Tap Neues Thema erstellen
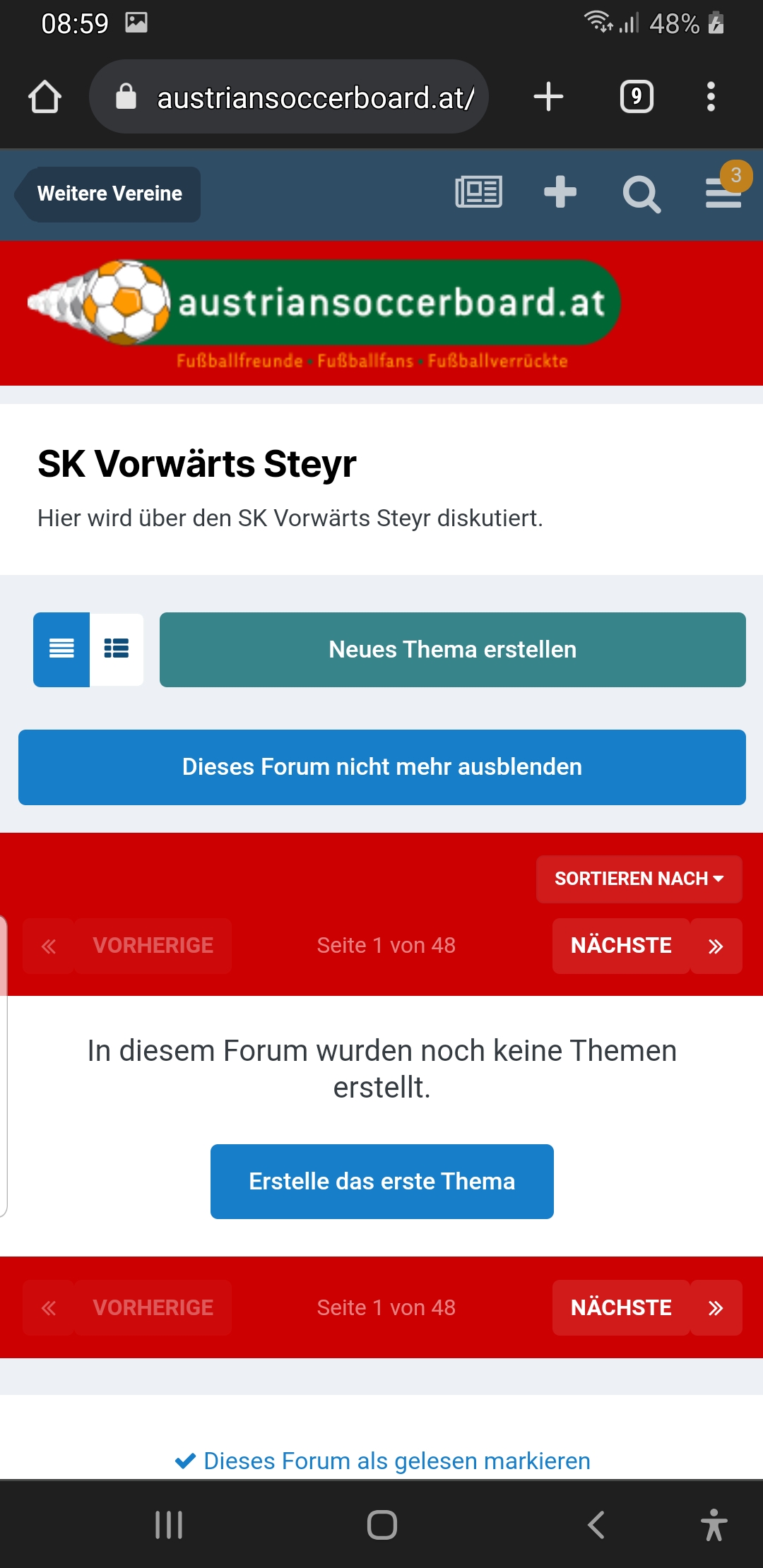This screenshot has height=1568, width=763. tap(453, 650)
